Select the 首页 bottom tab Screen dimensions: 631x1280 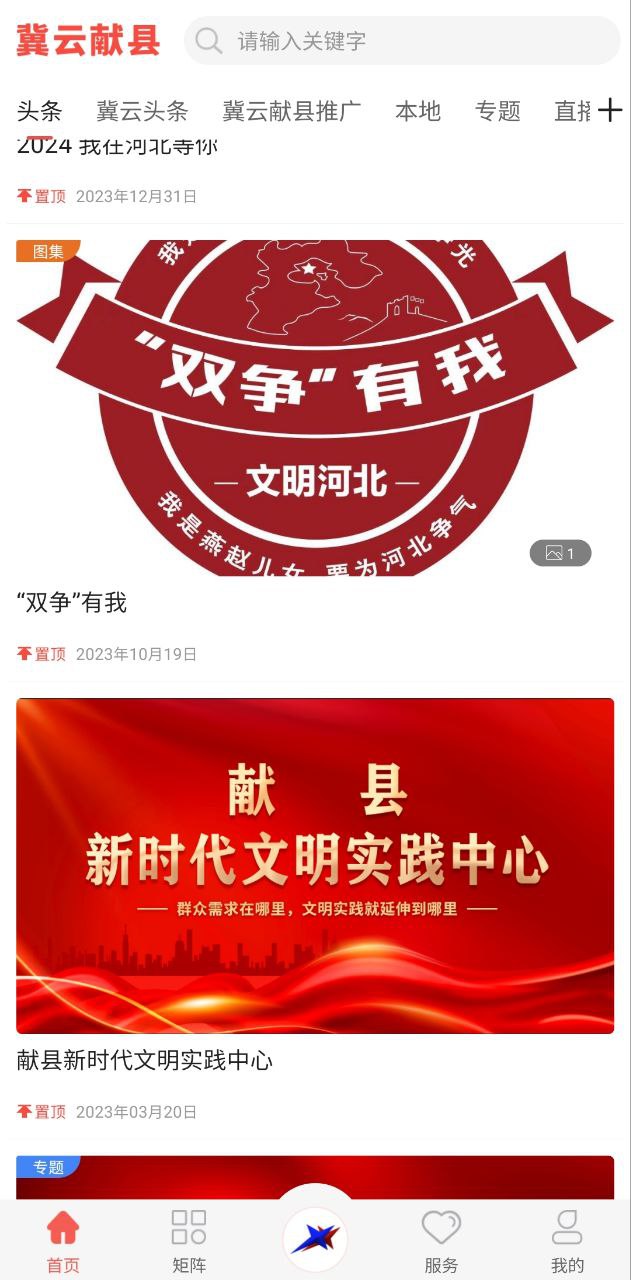(63, 1241)
